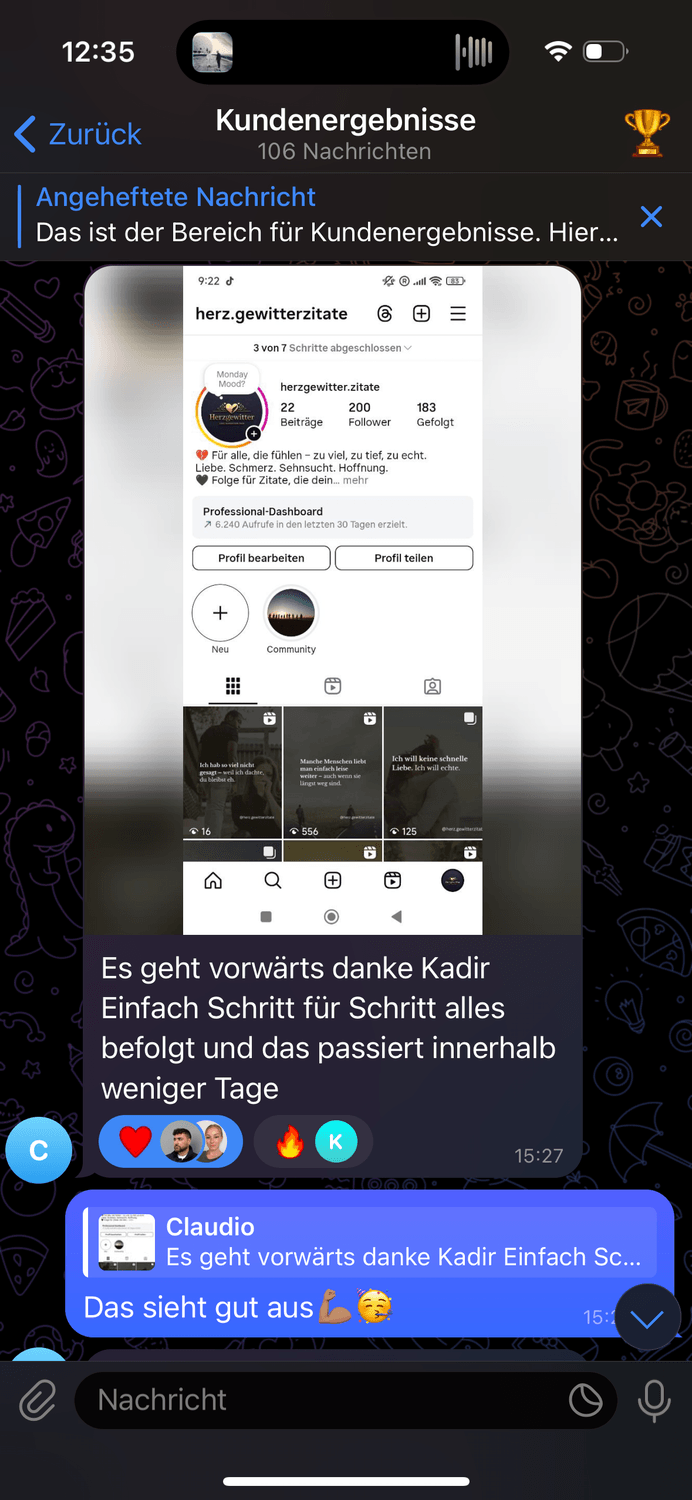Screen dimensions: 692x1500
Task: Go back via the Zurück button
Action: point(78,134)
